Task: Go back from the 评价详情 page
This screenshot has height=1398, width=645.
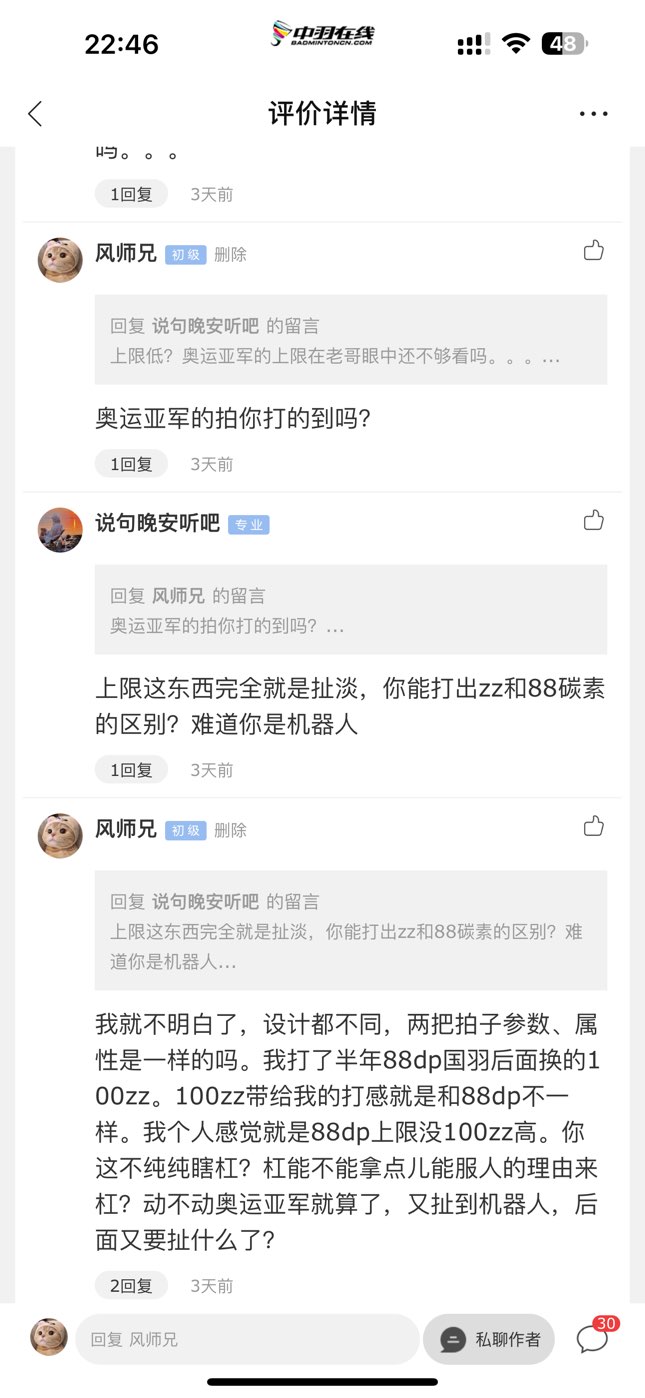Action: (x=36, y=114)
